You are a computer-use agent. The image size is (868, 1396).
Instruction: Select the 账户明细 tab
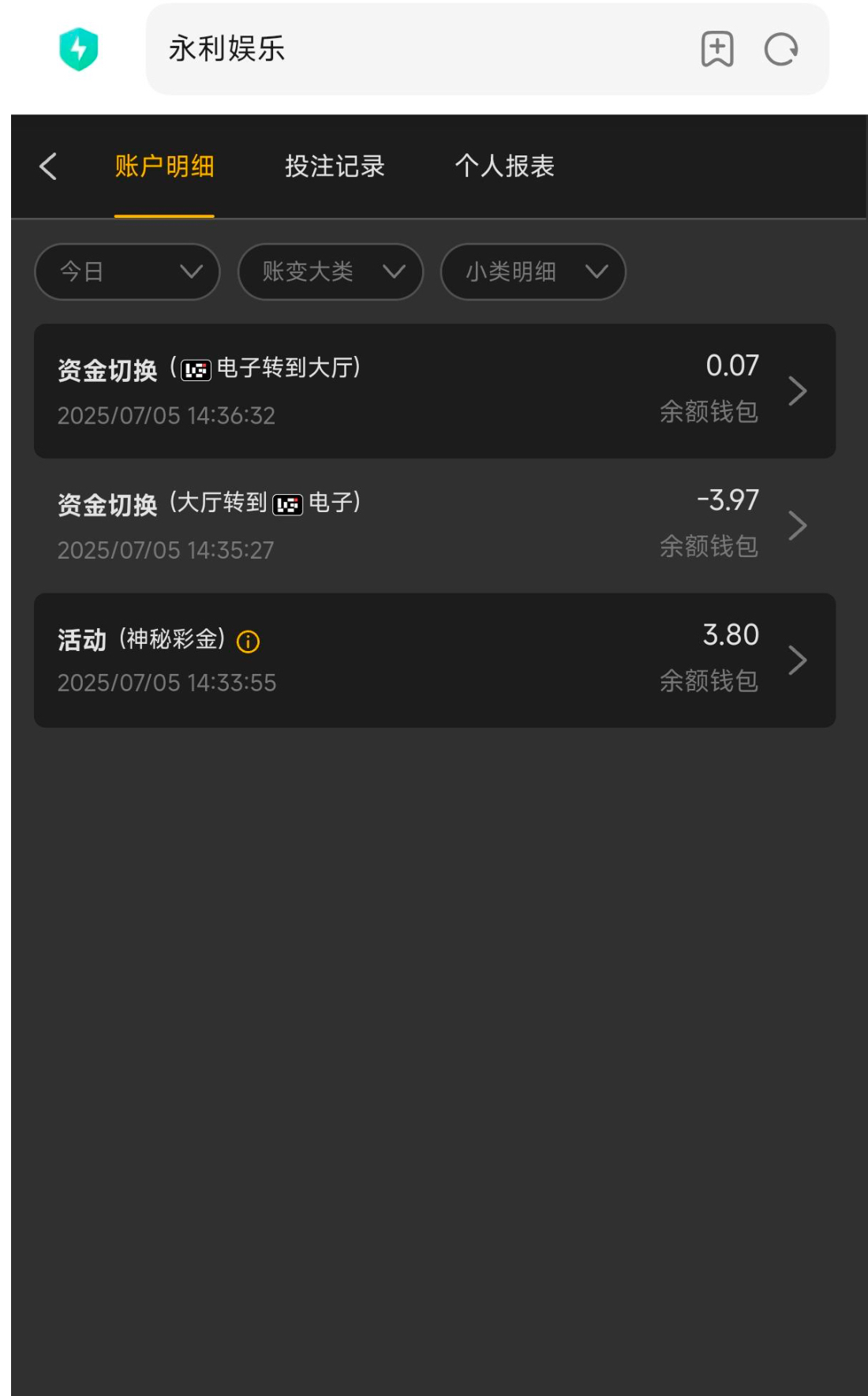[164, 167]
